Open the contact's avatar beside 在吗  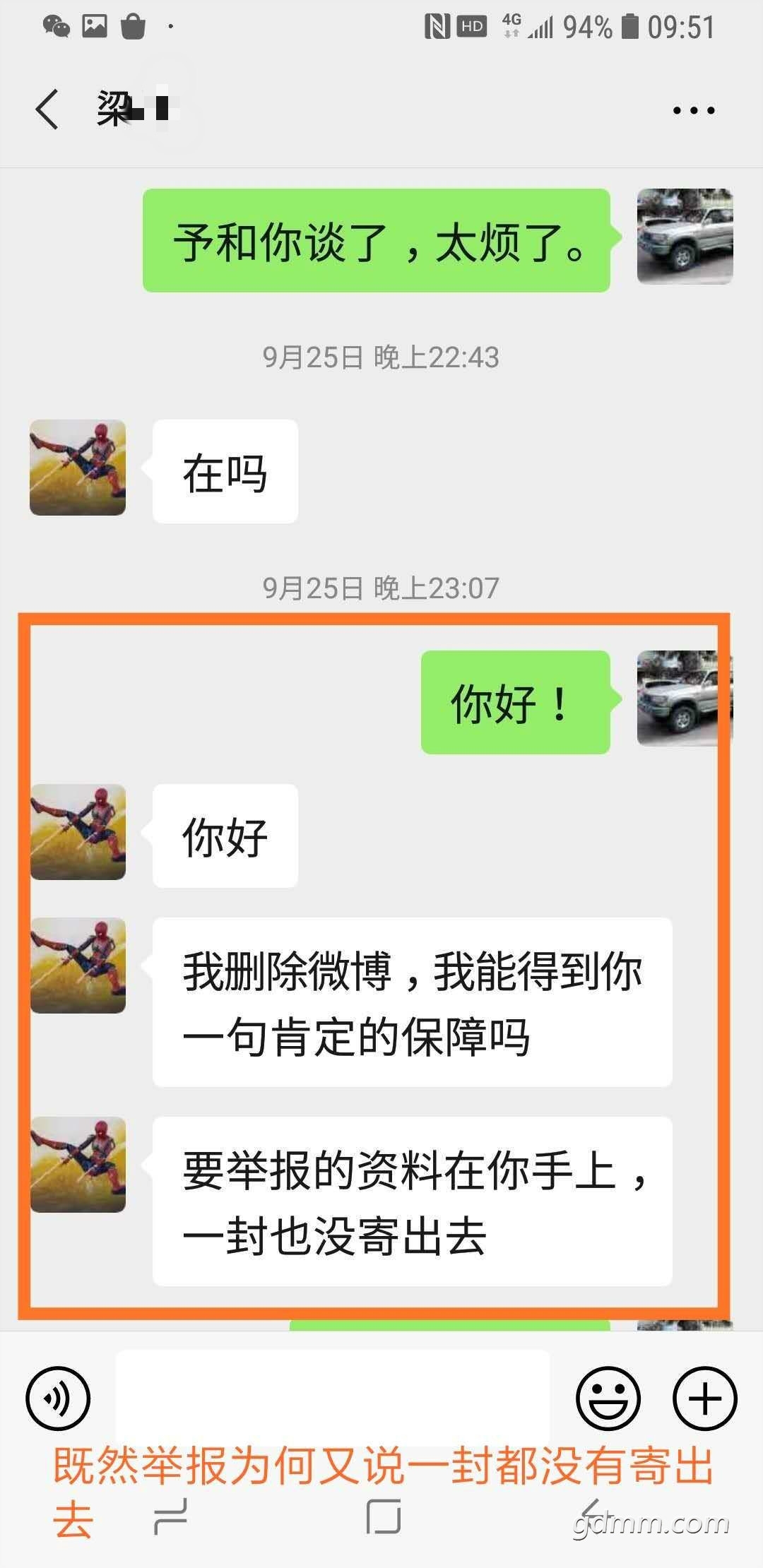[x=78, y=468]
